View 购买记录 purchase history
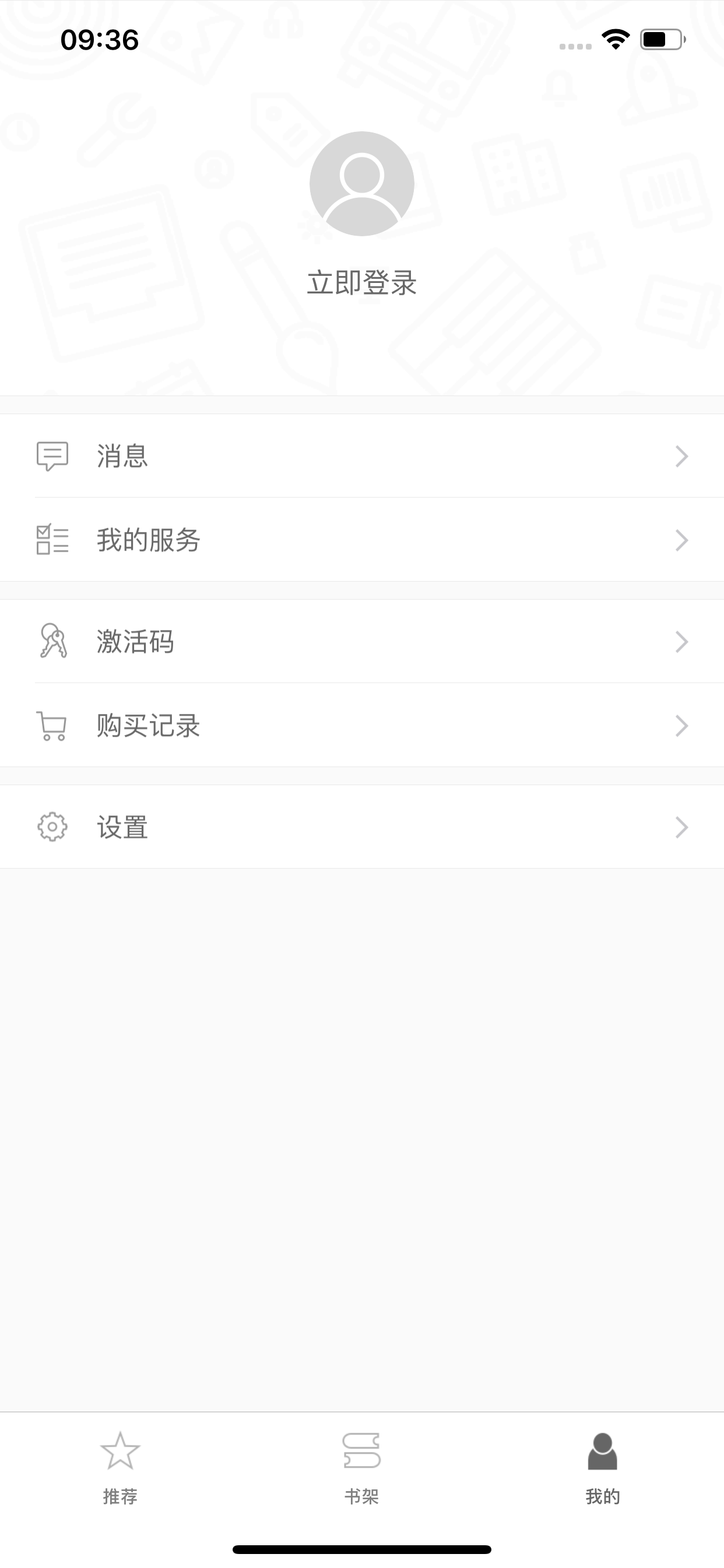This screenshot has width=724, height=1568. tap(362, 726)
